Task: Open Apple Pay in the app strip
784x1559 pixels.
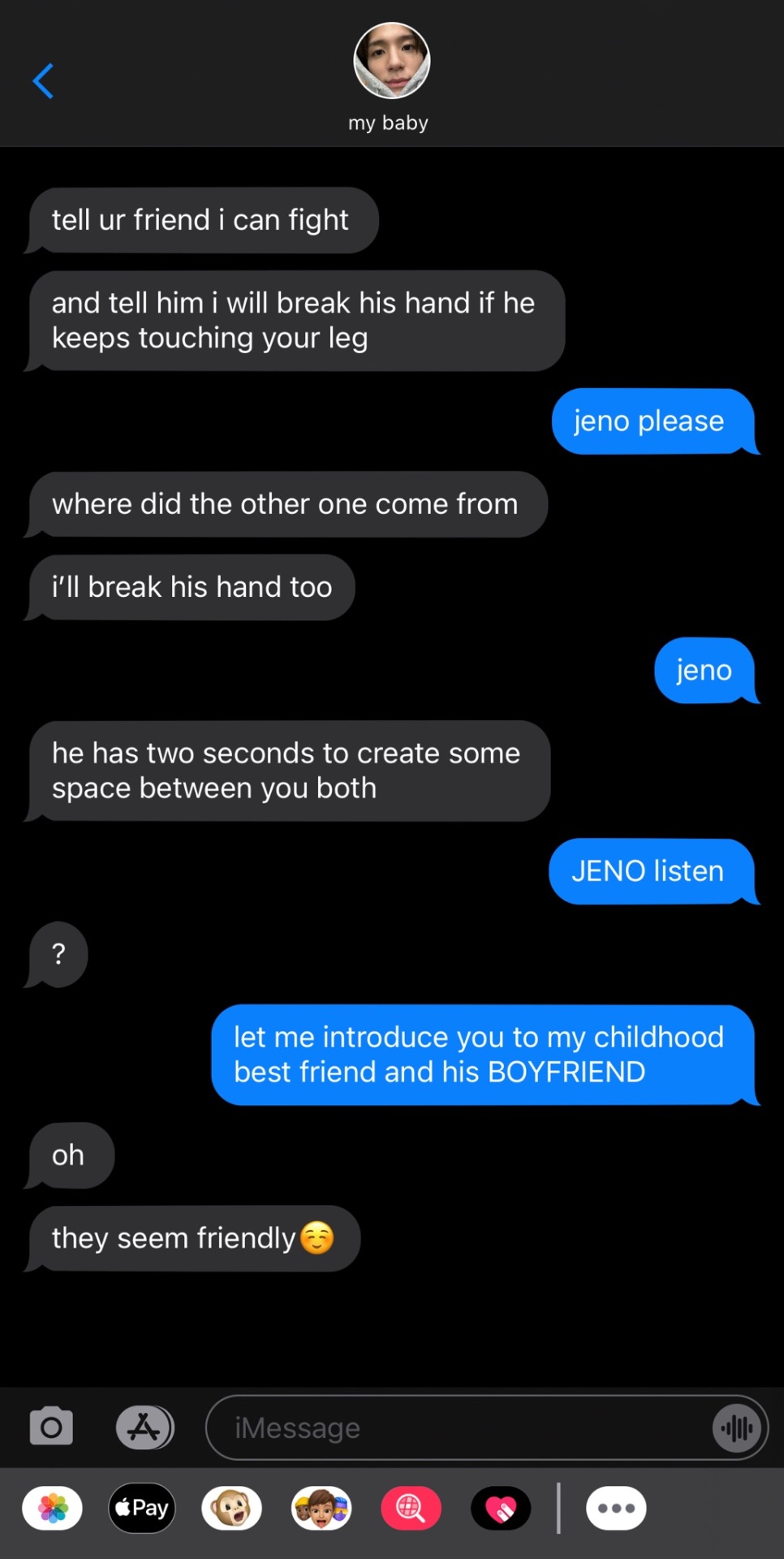Action: tap(142, 1508)
